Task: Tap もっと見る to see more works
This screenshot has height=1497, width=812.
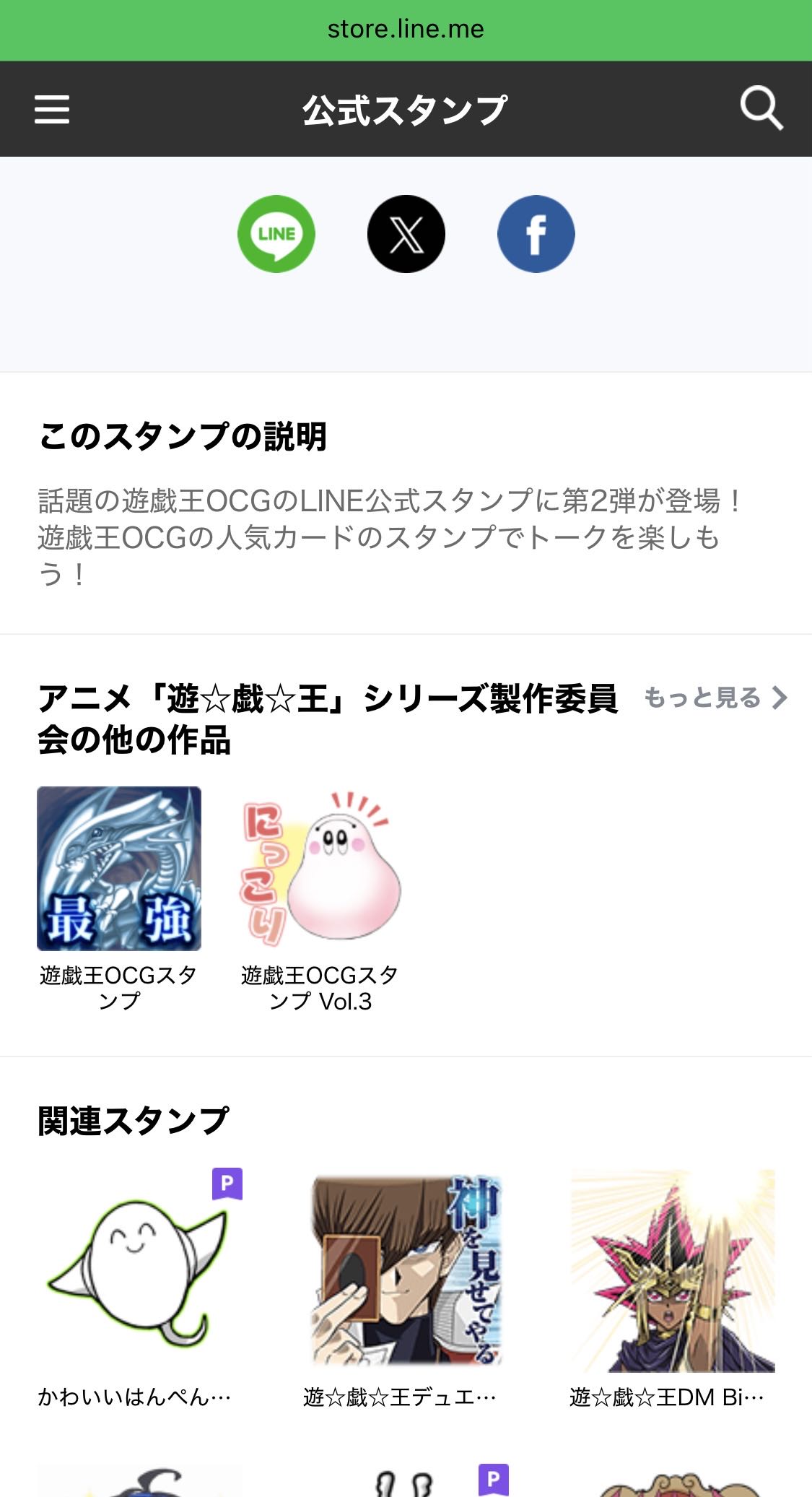Action: click(715, 698)
